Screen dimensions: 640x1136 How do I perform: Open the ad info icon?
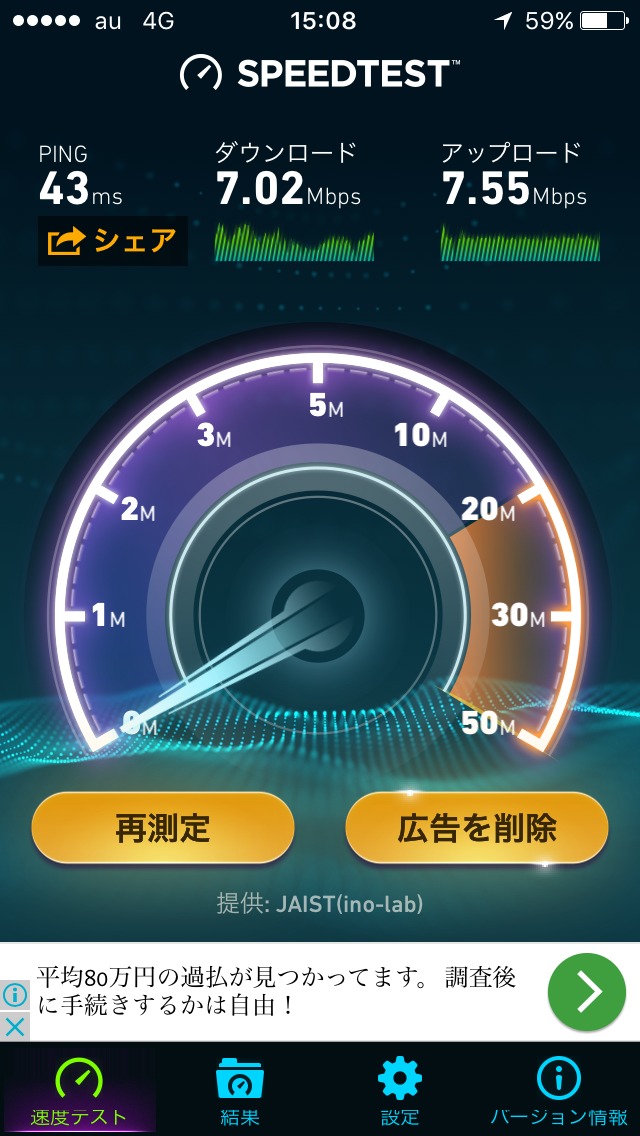[x=15, y=994]
